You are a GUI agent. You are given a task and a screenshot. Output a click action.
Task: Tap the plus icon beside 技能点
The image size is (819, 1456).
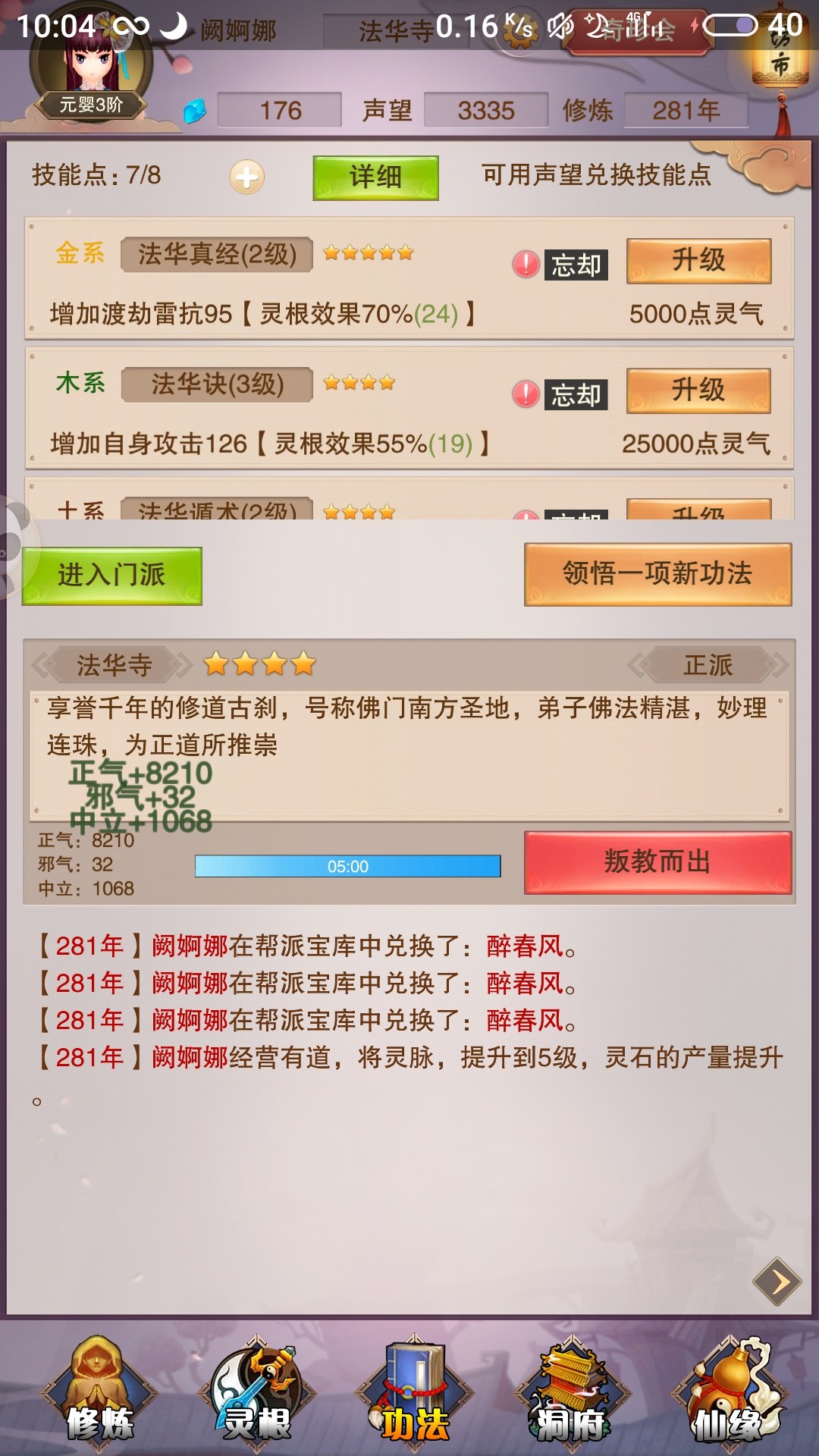click(246, 177)
